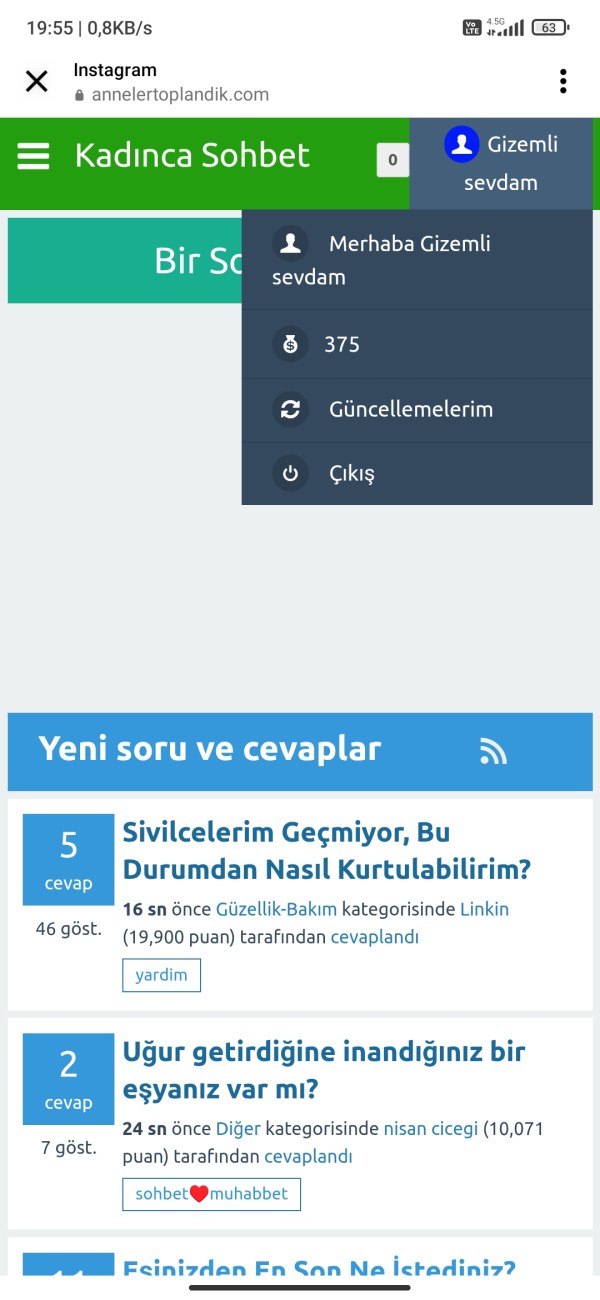The width and height of the screenshot is (600, 1300).
Task: Open the Güzellik-Bakım category
Action: click(276, 909)
